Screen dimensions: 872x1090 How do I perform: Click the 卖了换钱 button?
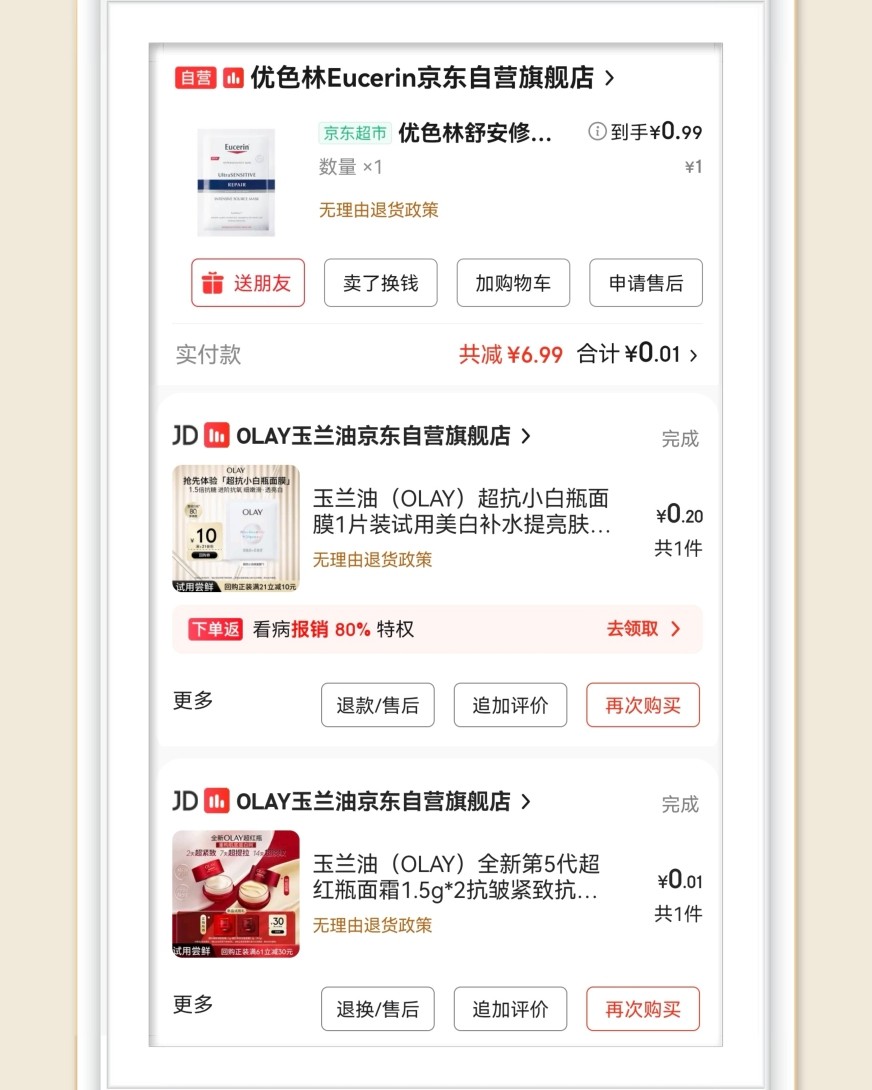pos(380,282)
